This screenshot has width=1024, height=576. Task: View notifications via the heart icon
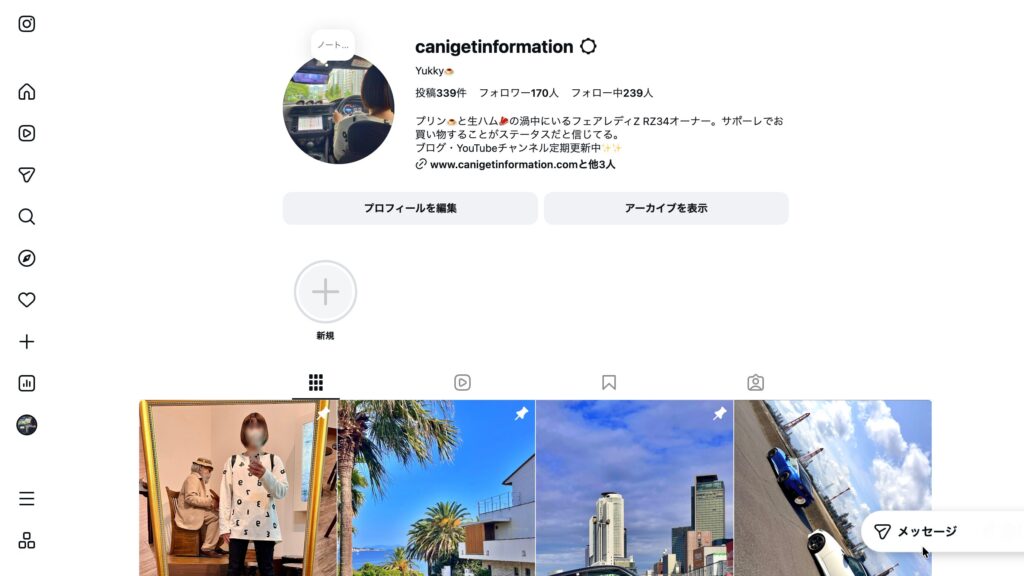[x=27, y=300]
